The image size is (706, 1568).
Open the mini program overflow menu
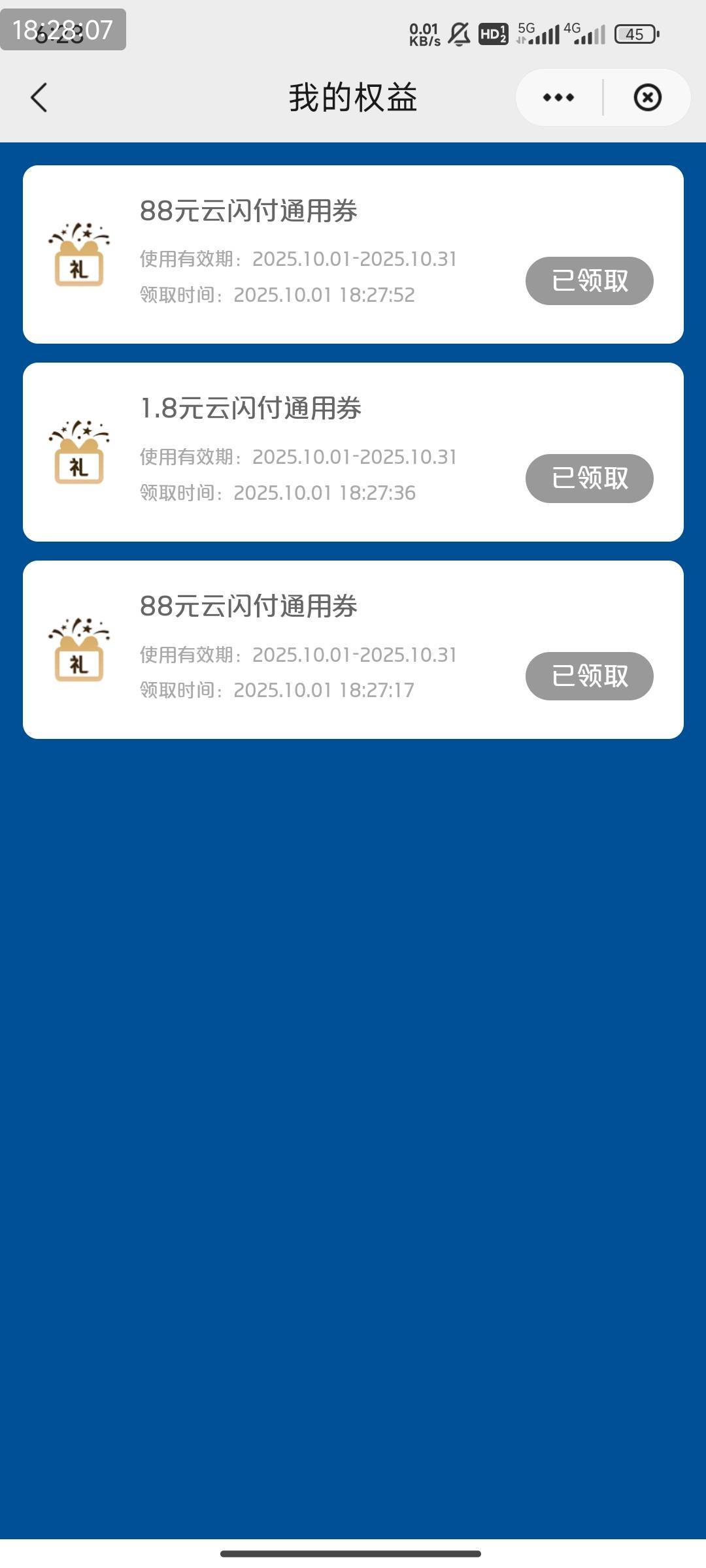pyautogui.click(x=558, y=98)
